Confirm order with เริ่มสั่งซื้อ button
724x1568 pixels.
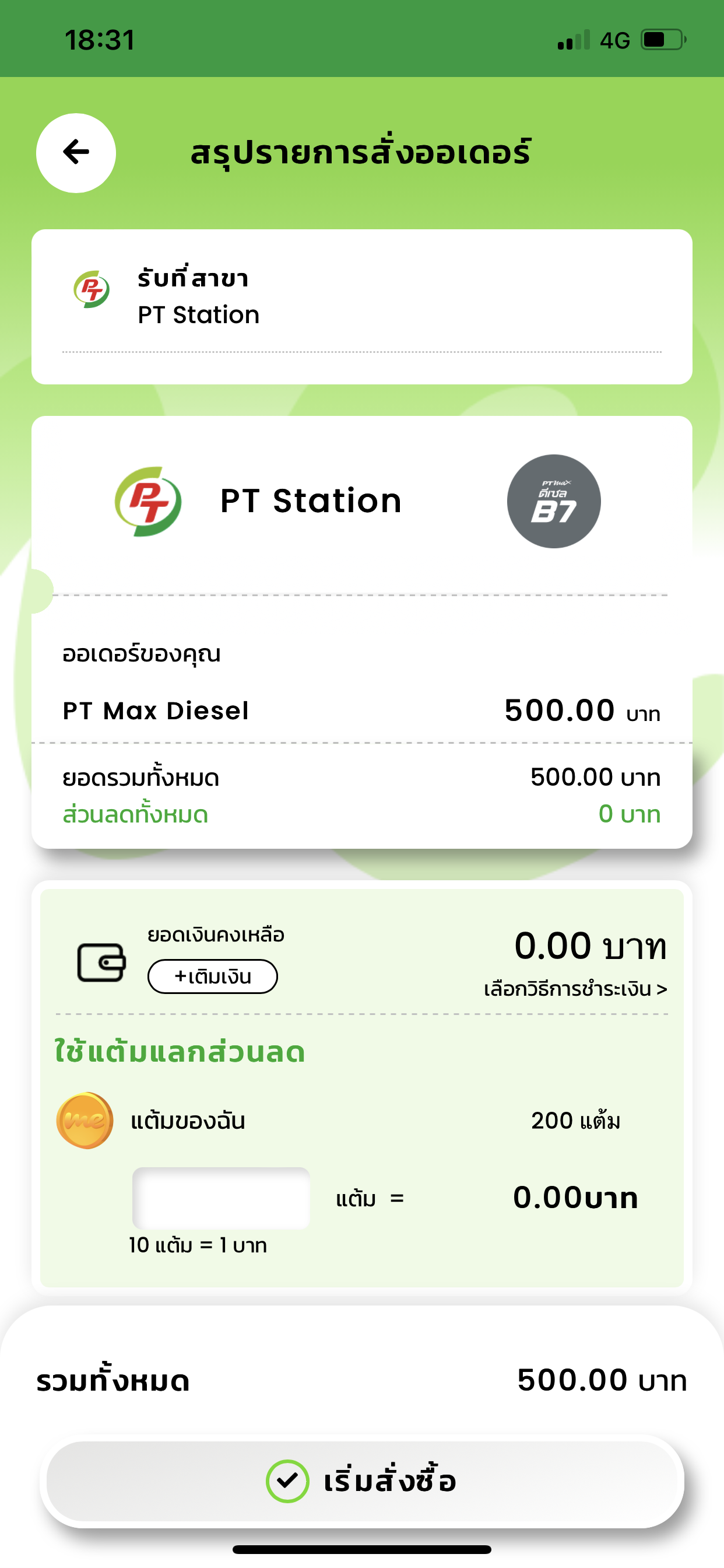coord(362,1481)
